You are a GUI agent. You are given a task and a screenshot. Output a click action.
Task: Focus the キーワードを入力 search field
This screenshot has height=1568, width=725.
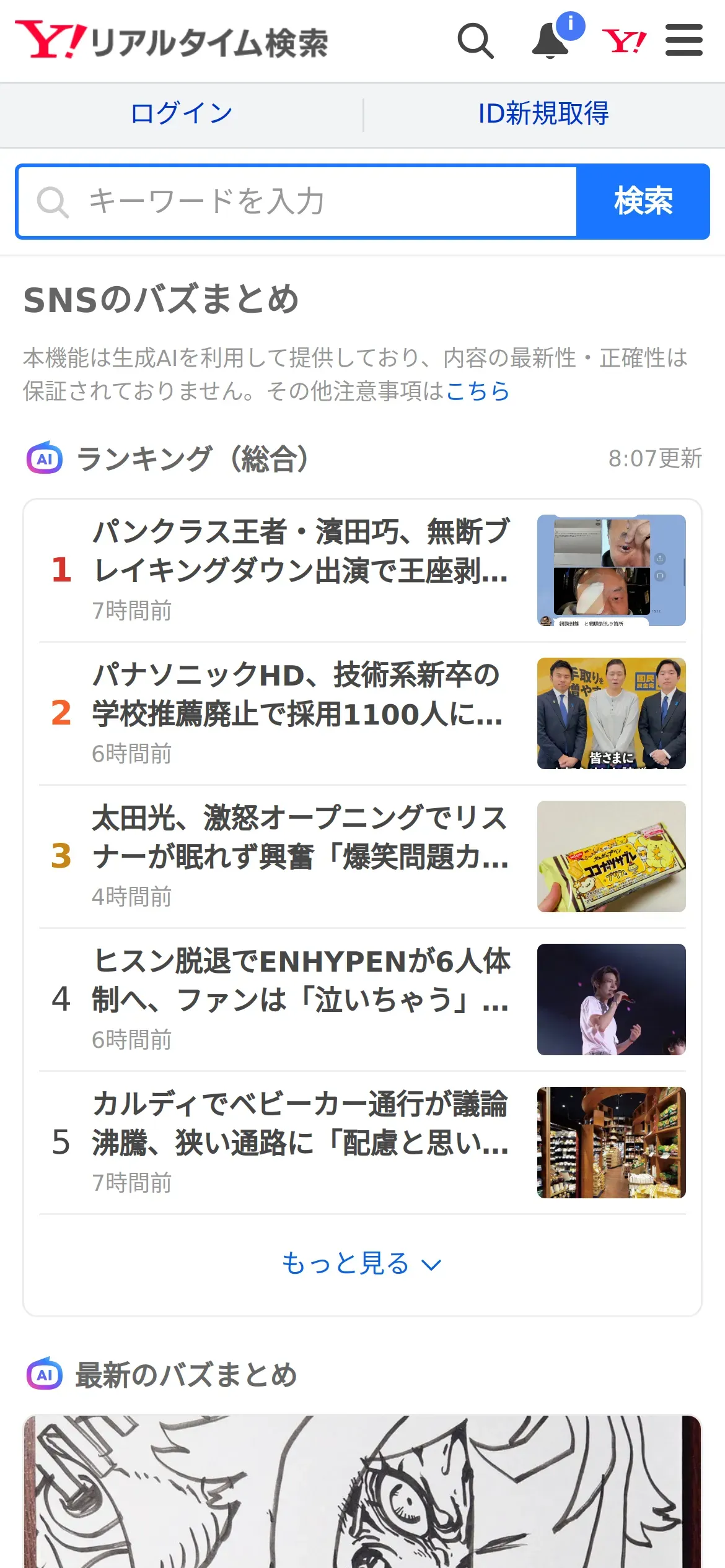point(297,202)
